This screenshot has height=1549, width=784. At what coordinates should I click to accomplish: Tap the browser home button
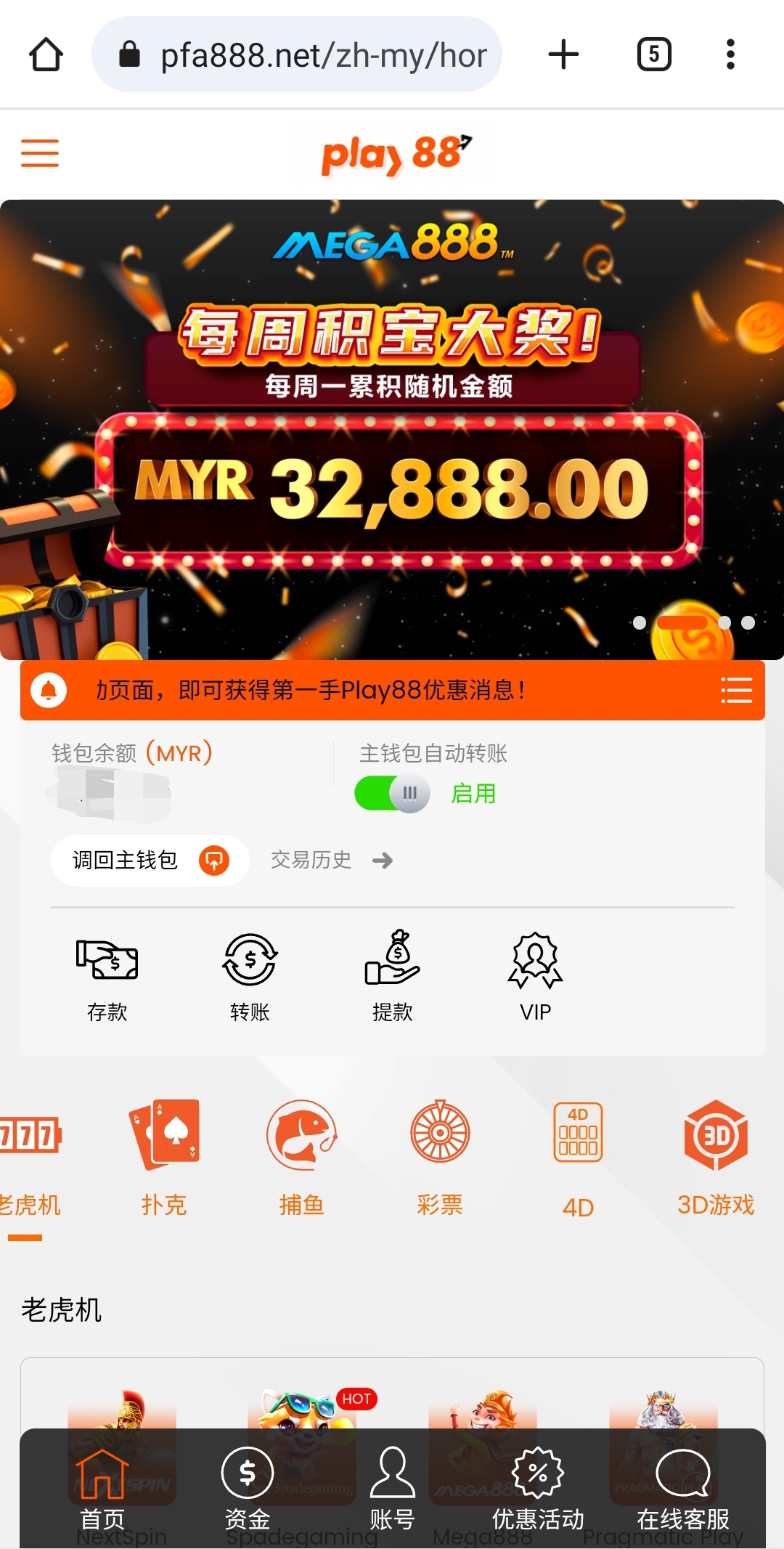point(46,54)
